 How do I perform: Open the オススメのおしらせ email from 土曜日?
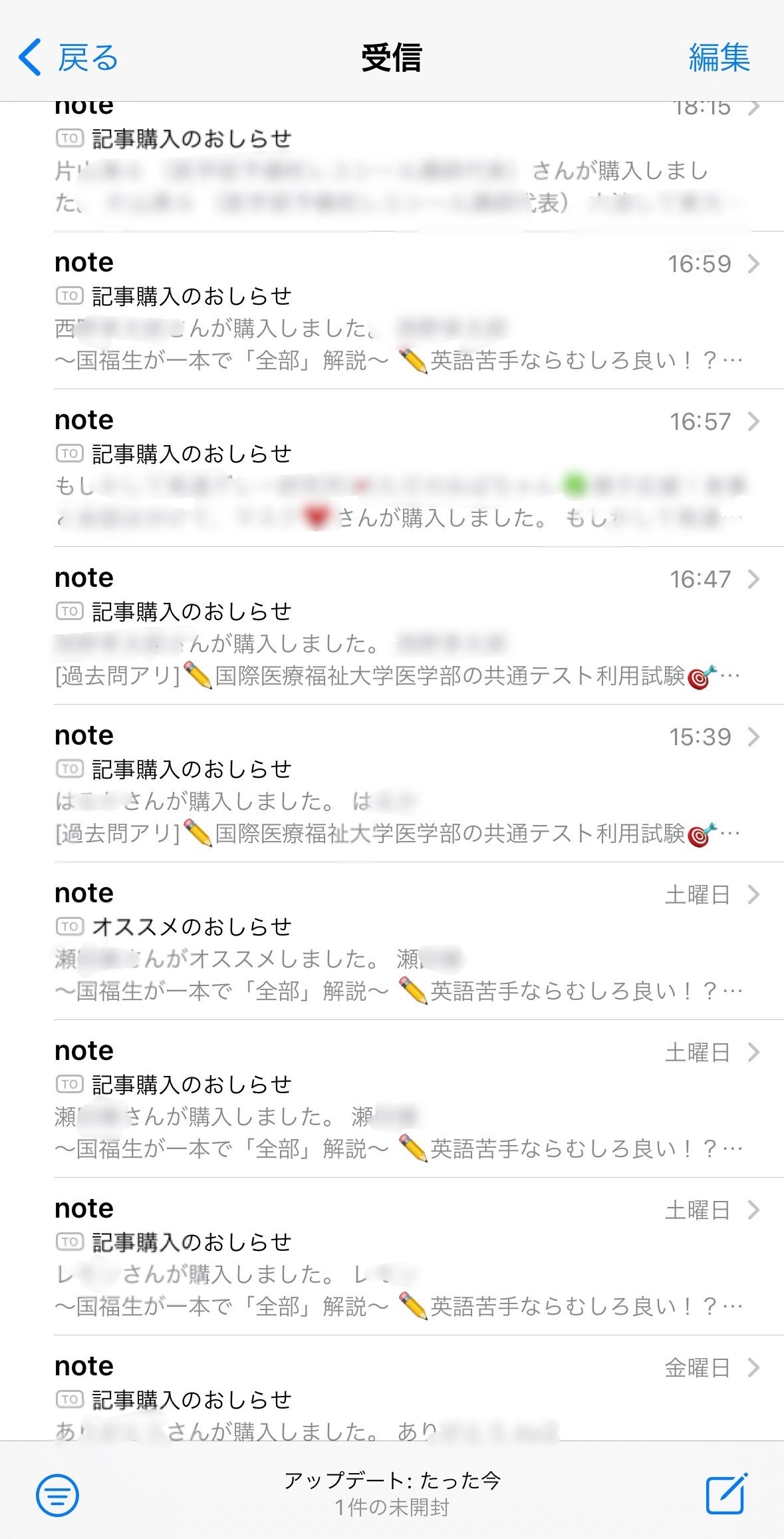point(399,941)
